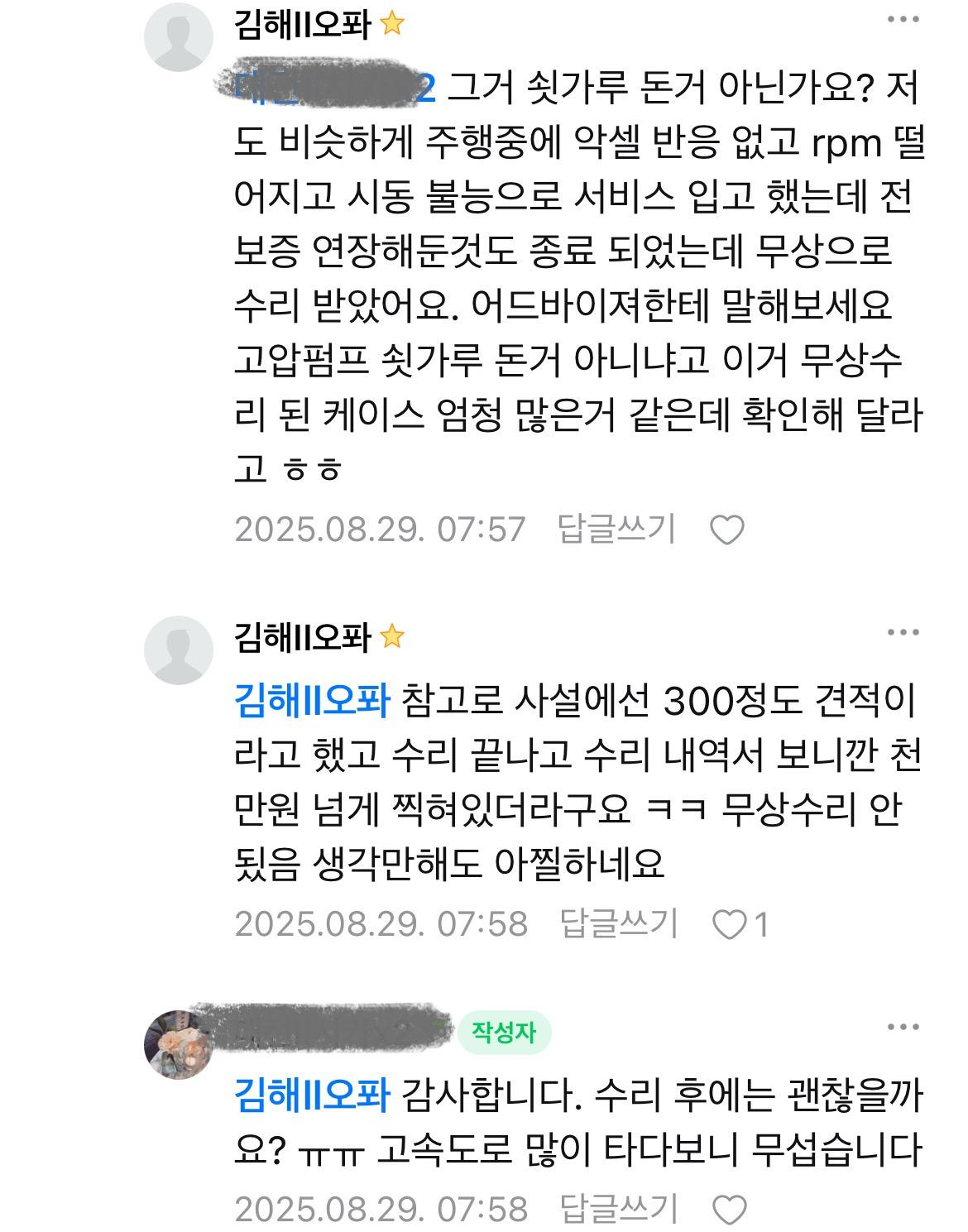
Task: View the 작성자 profile photo
Action: tap(178, 1044)
